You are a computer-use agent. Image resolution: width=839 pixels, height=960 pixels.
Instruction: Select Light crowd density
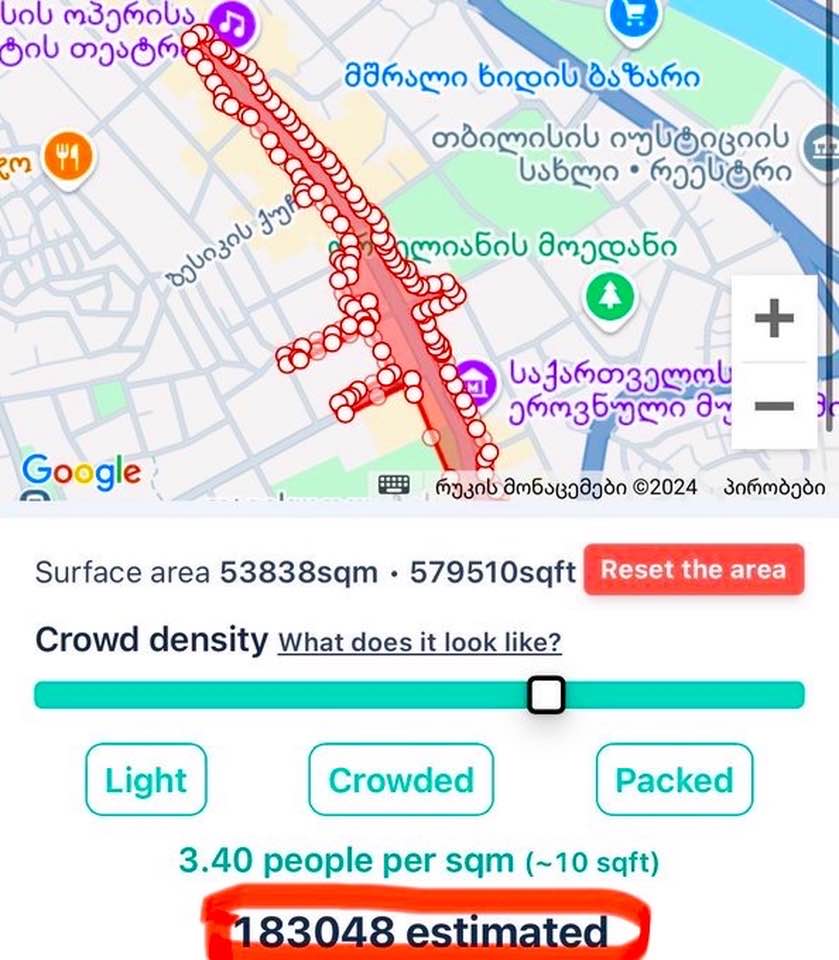146,780
